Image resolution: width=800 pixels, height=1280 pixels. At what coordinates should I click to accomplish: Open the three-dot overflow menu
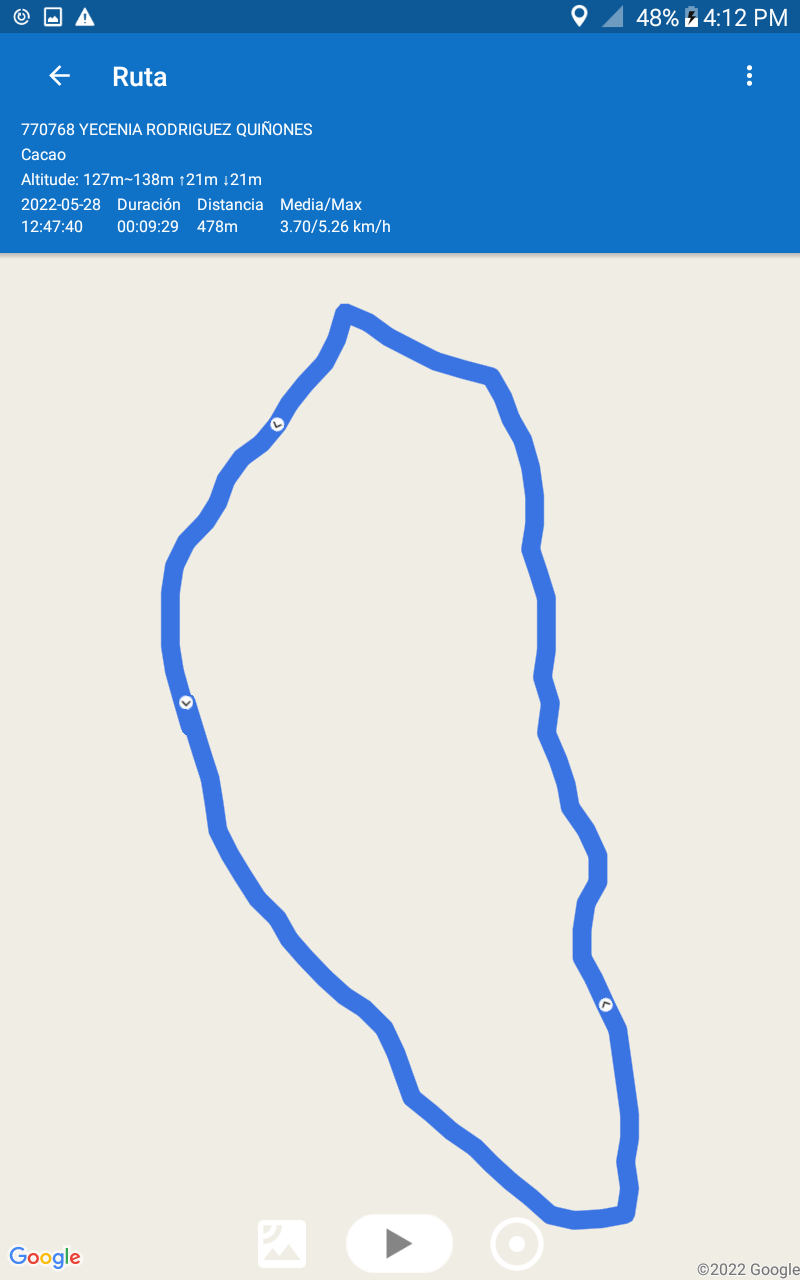[749, 76]
